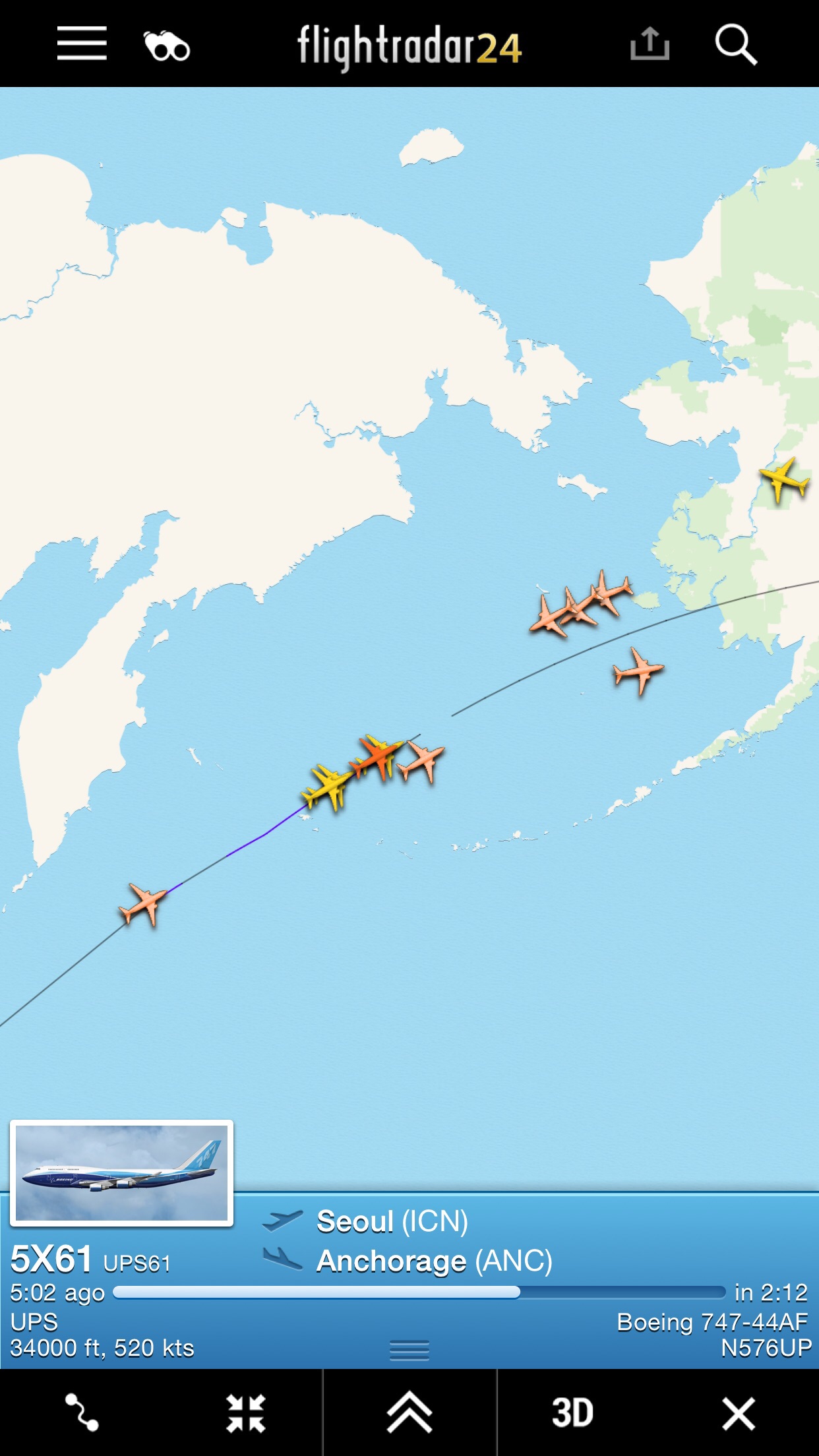This screenshot has width=819, height=1456.
Task: Close the UPS61 flight panel
Action: pos(738,1412)
